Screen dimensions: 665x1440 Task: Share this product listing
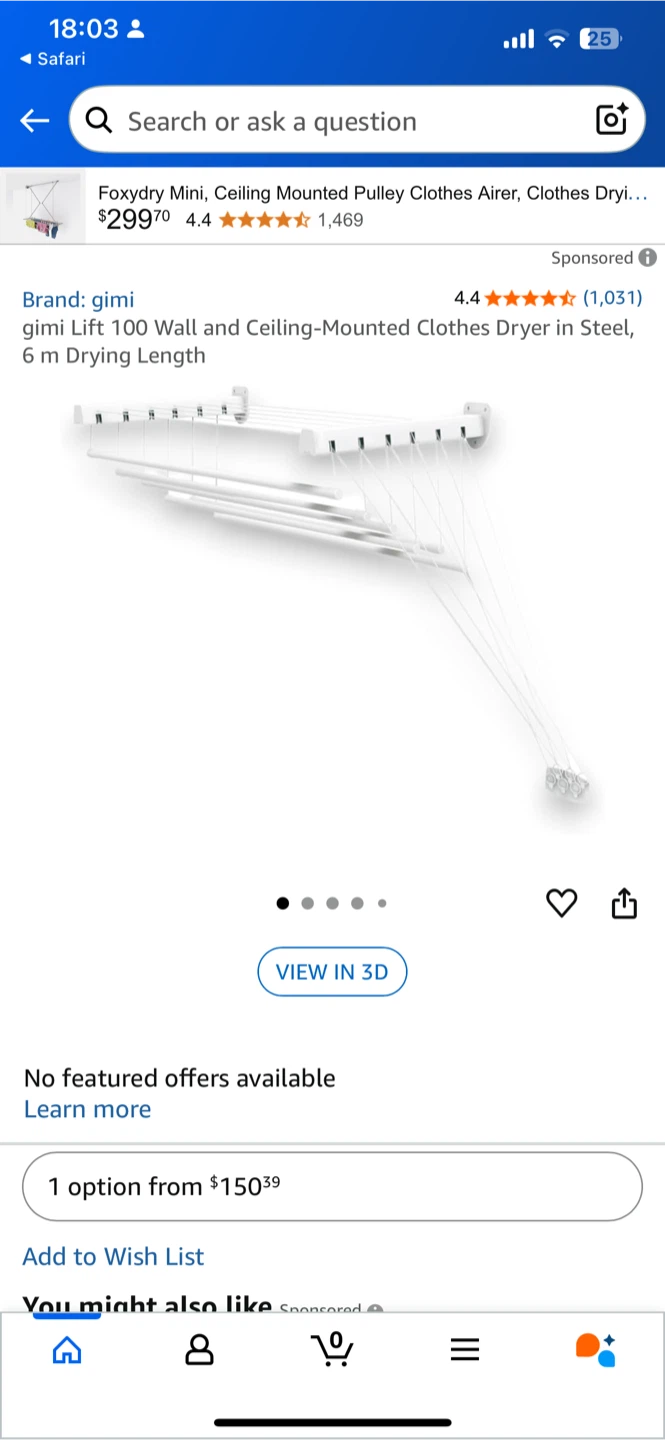point(624,903)
